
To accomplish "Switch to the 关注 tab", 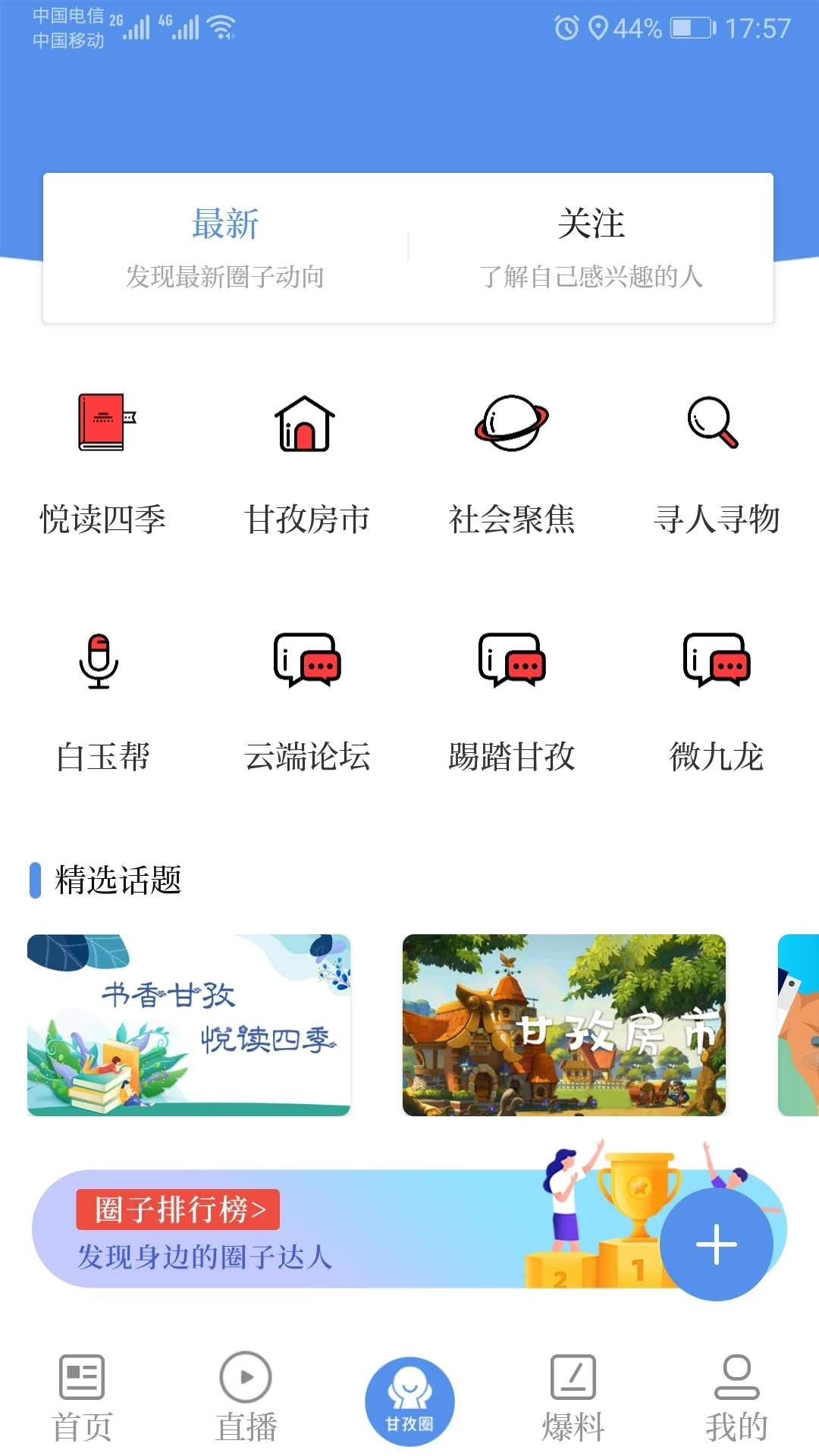I will click(x=592, y=224).
